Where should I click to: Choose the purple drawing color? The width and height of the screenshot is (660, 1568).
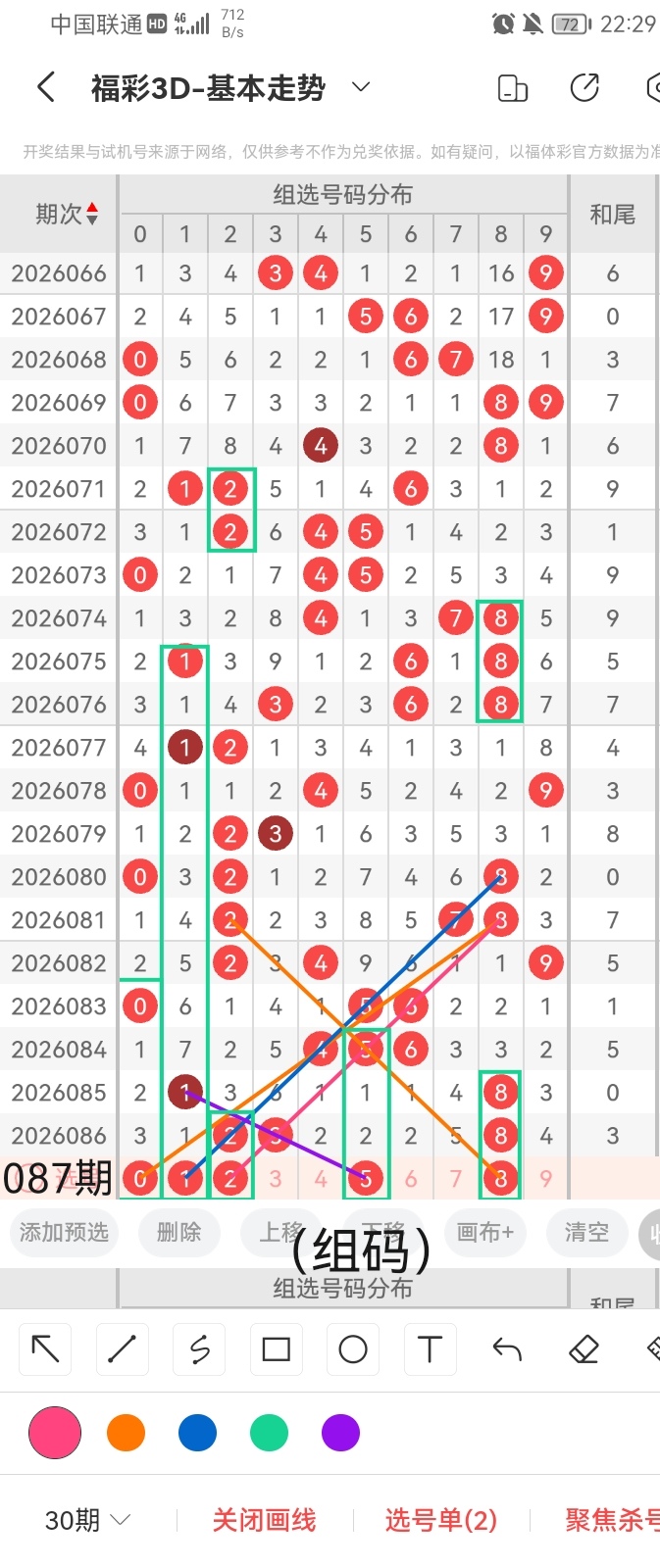tap(340, 1433)
